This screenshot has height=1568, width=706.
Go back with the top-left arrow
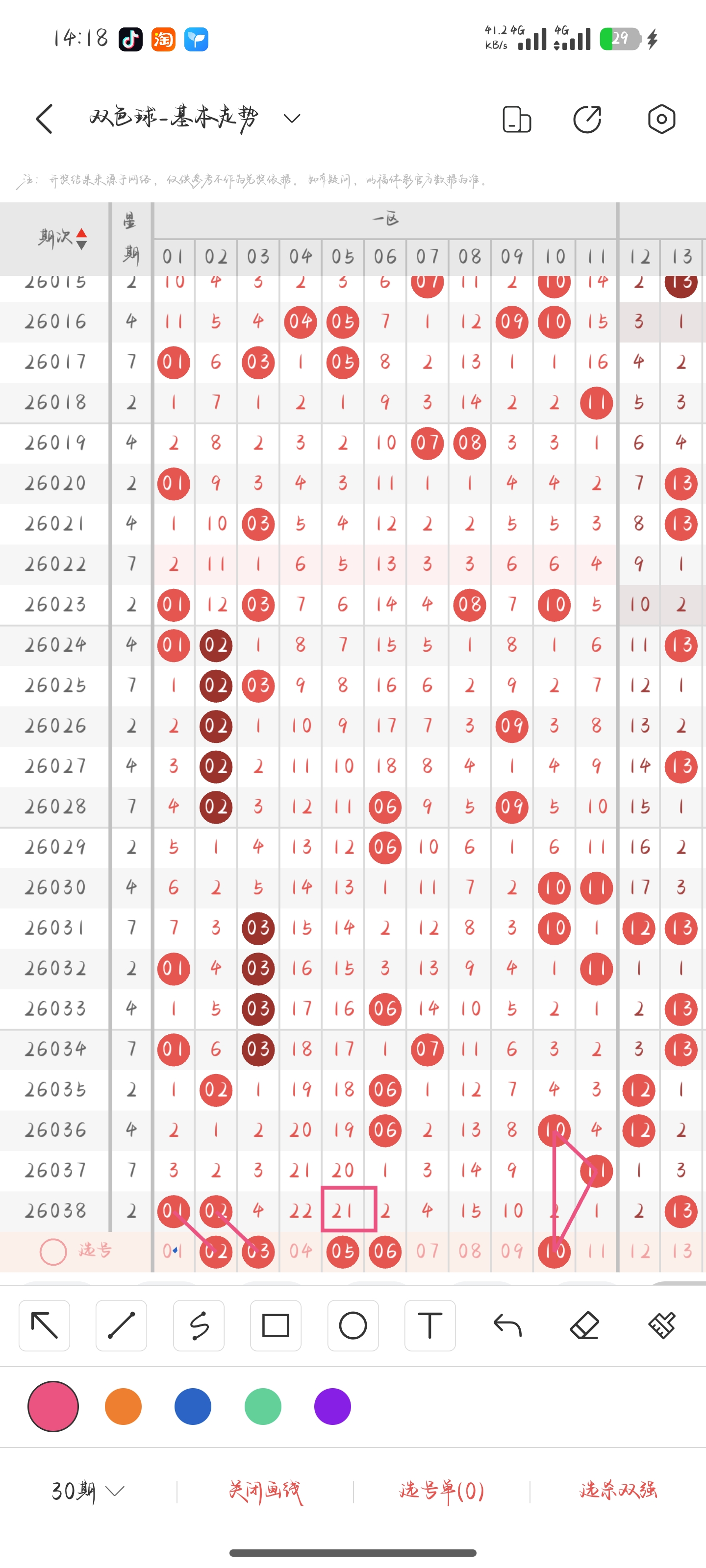[45, 119]
